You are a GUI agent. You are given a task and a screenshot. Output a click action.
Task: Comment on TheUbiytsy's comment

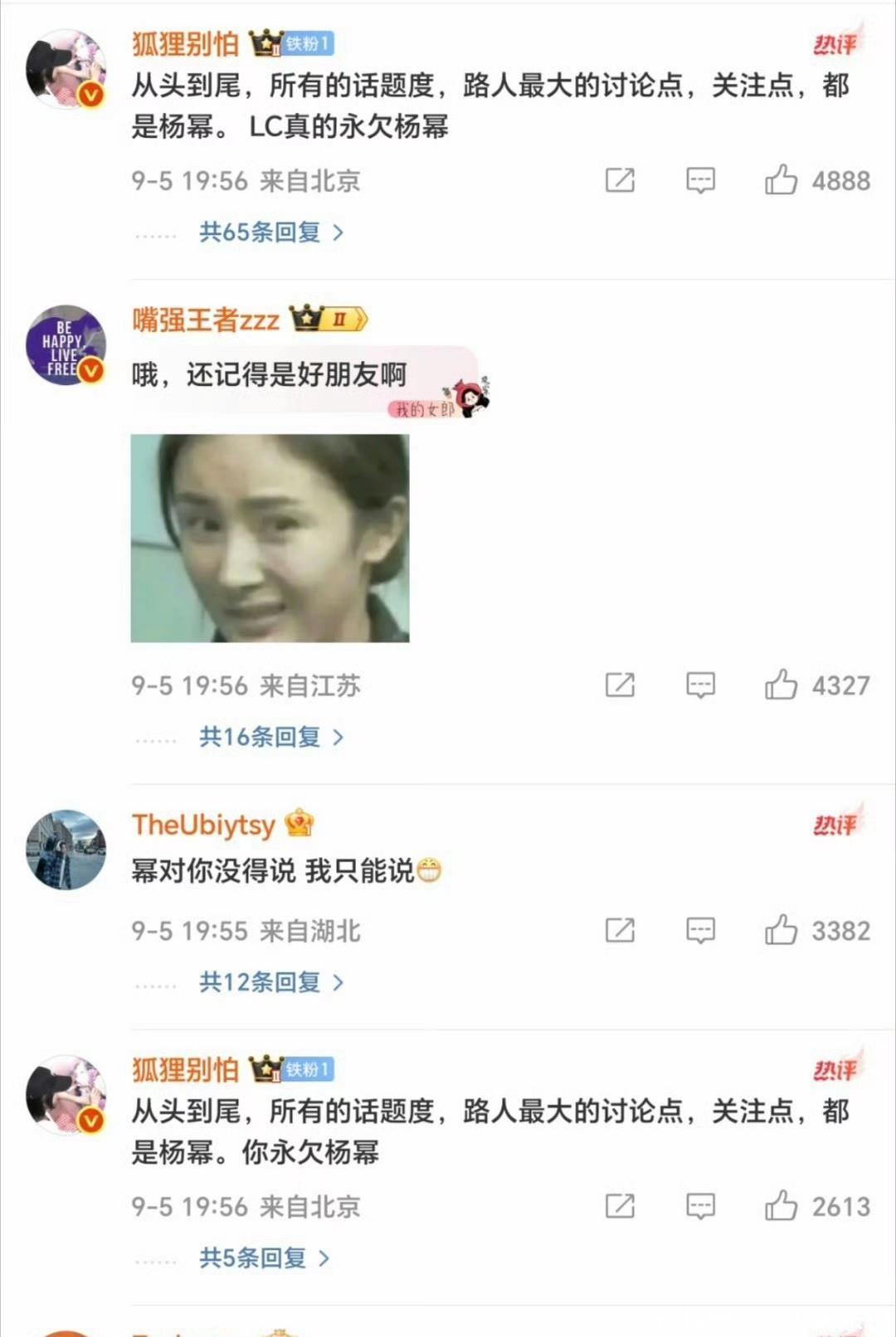click(700, 930)
